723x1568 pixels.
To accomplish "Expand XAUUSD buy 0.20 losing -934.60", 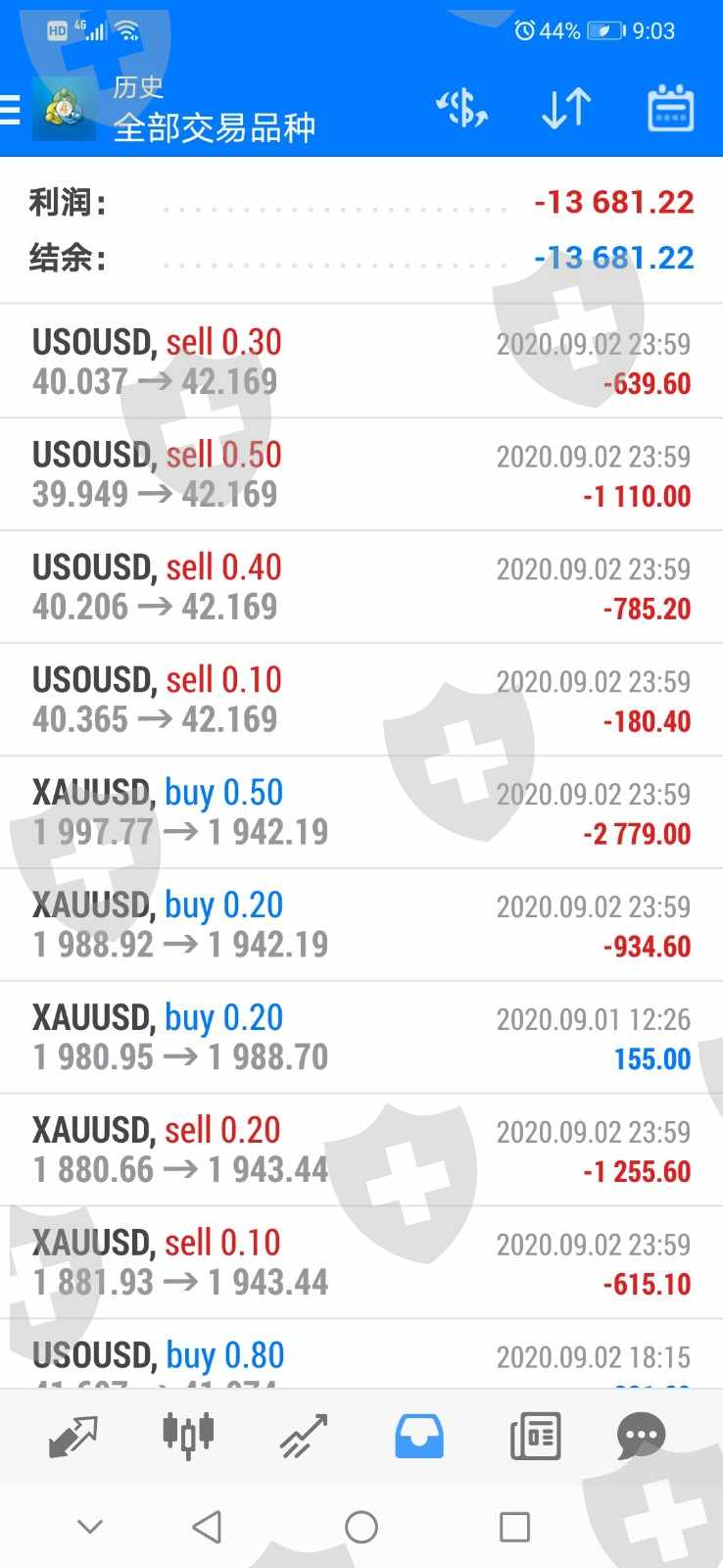I will 361,925.
